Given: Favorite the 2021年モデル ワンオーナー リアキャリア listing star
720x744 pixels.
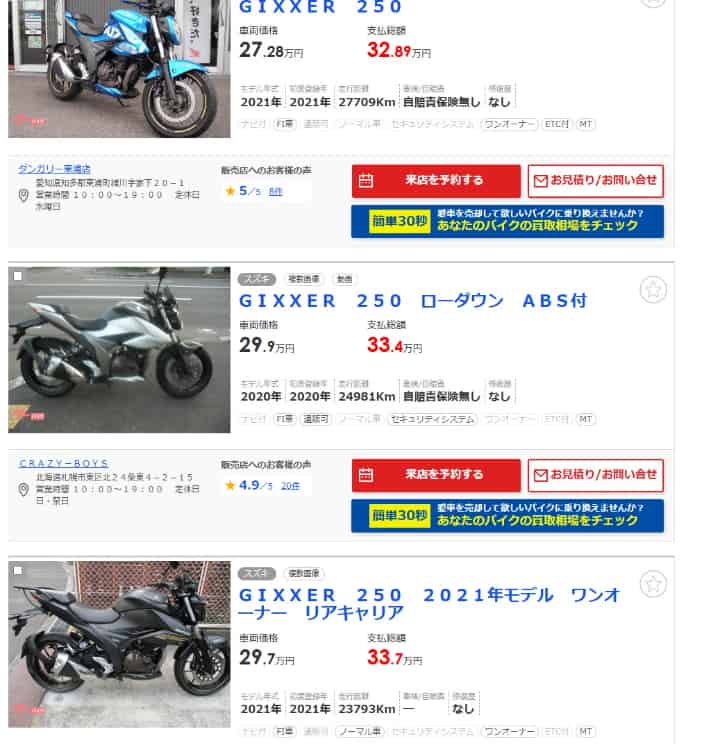Looking at the screenshot, I should 653,584.
